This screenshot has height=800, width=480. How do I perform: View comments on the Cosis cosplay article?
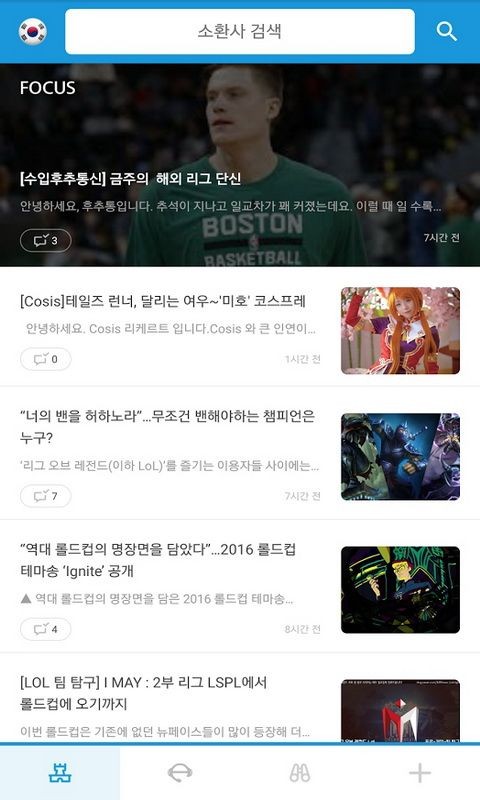click(x=45, y=359)
